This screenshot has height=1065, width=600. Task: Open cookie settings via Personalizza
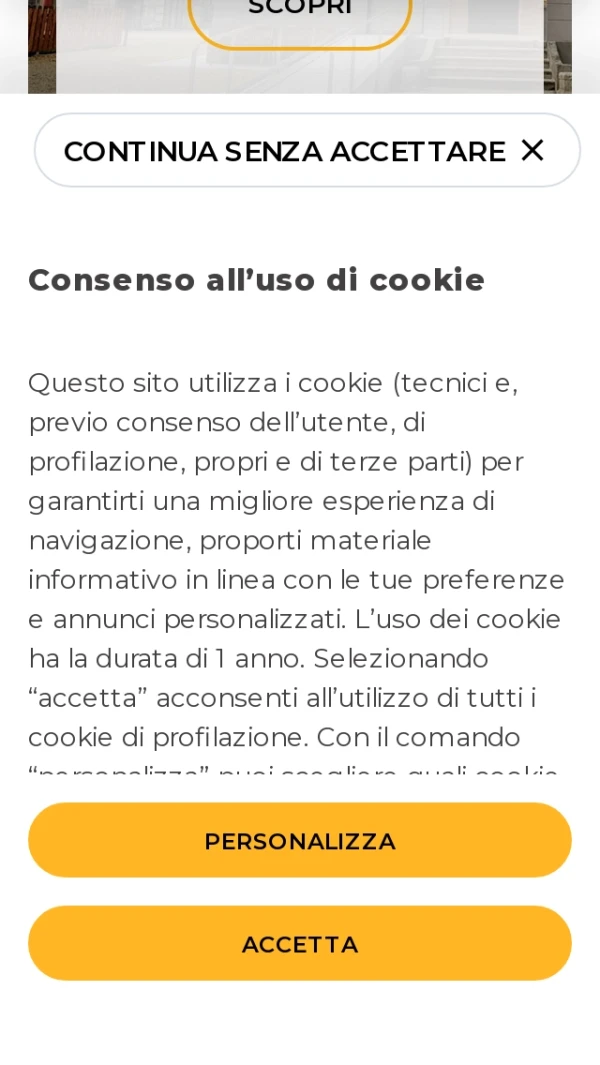point(300,841)
